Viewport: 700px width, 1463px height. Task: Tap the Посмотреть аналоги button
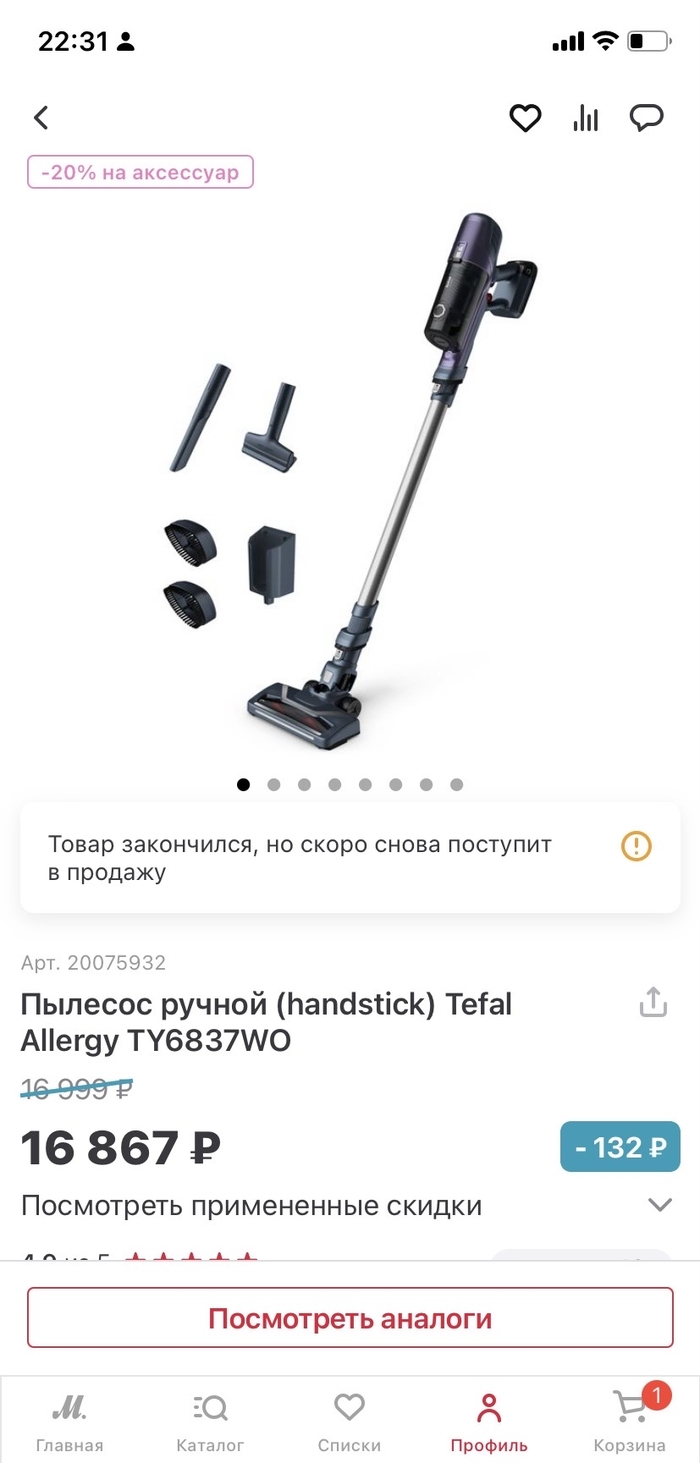pos(350,1318)
